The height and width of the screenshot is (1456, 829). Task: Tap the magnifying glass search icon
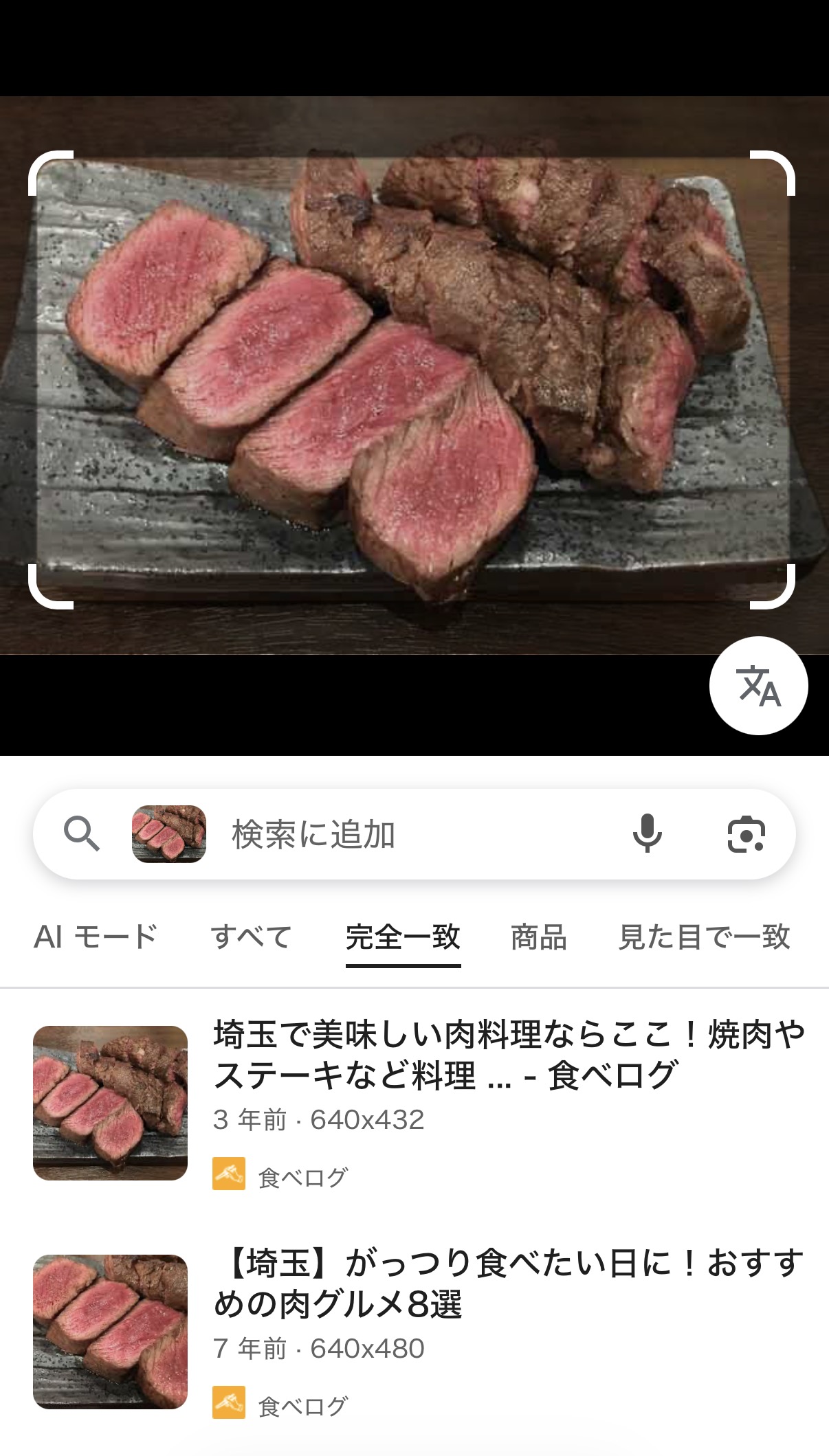[x=82, y=834]
